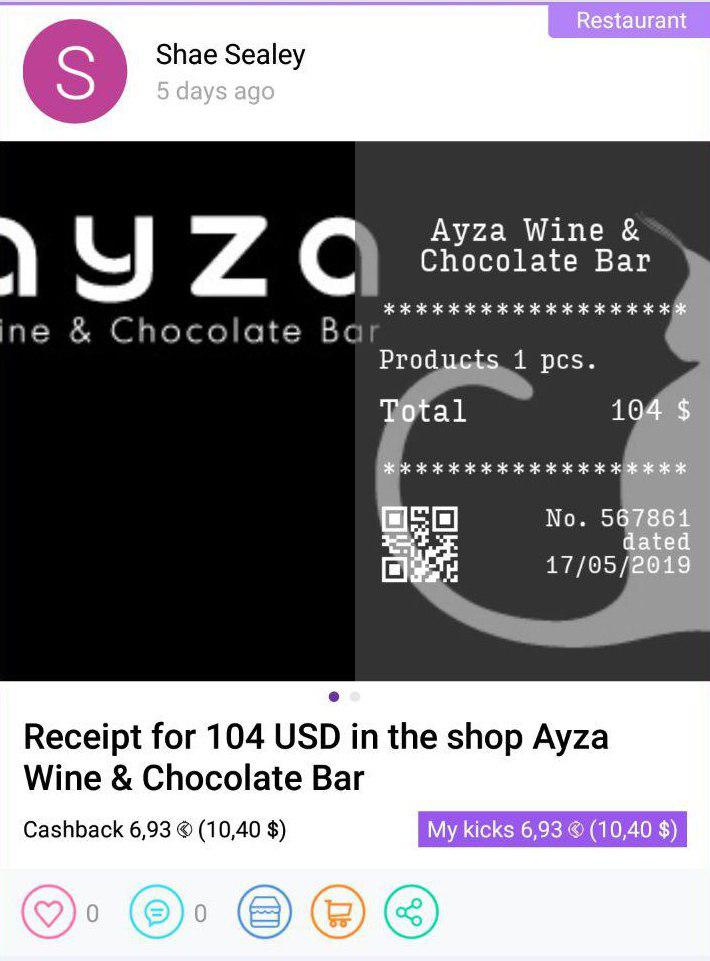The image size is (710, 961).
Task: Tap the Restaurant category tag
Action: point(630,20)
